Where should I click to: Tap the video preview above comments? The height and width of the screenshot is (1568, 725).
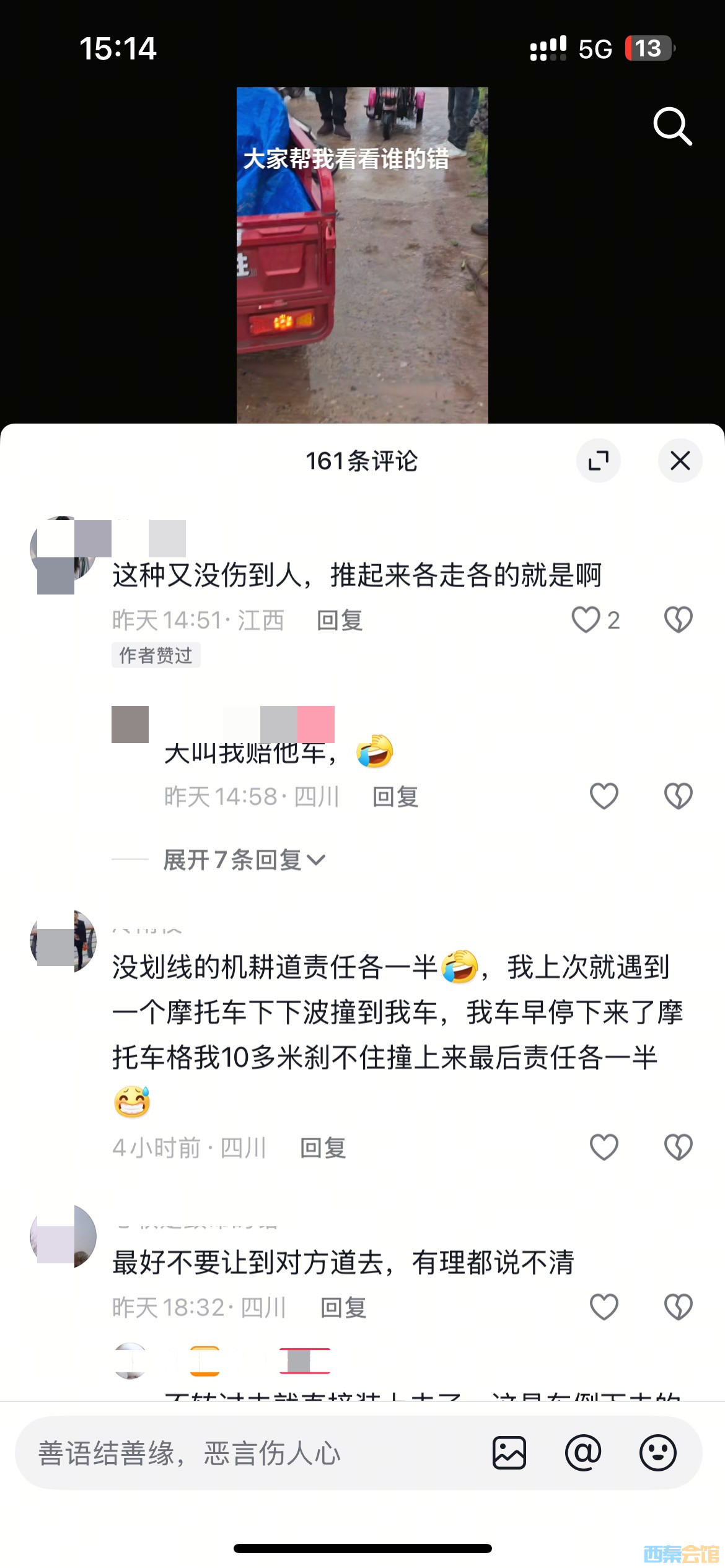point(362,255)
